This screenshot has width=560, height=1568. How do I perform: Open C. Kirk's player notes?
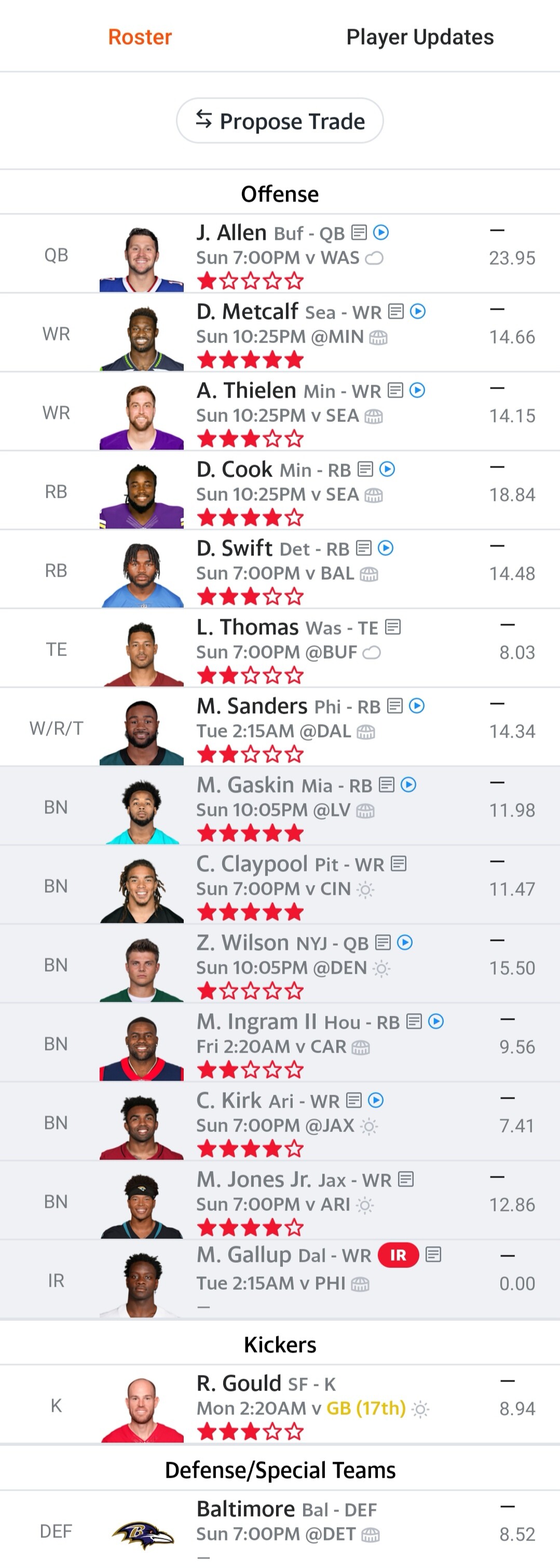[353, 1100]
